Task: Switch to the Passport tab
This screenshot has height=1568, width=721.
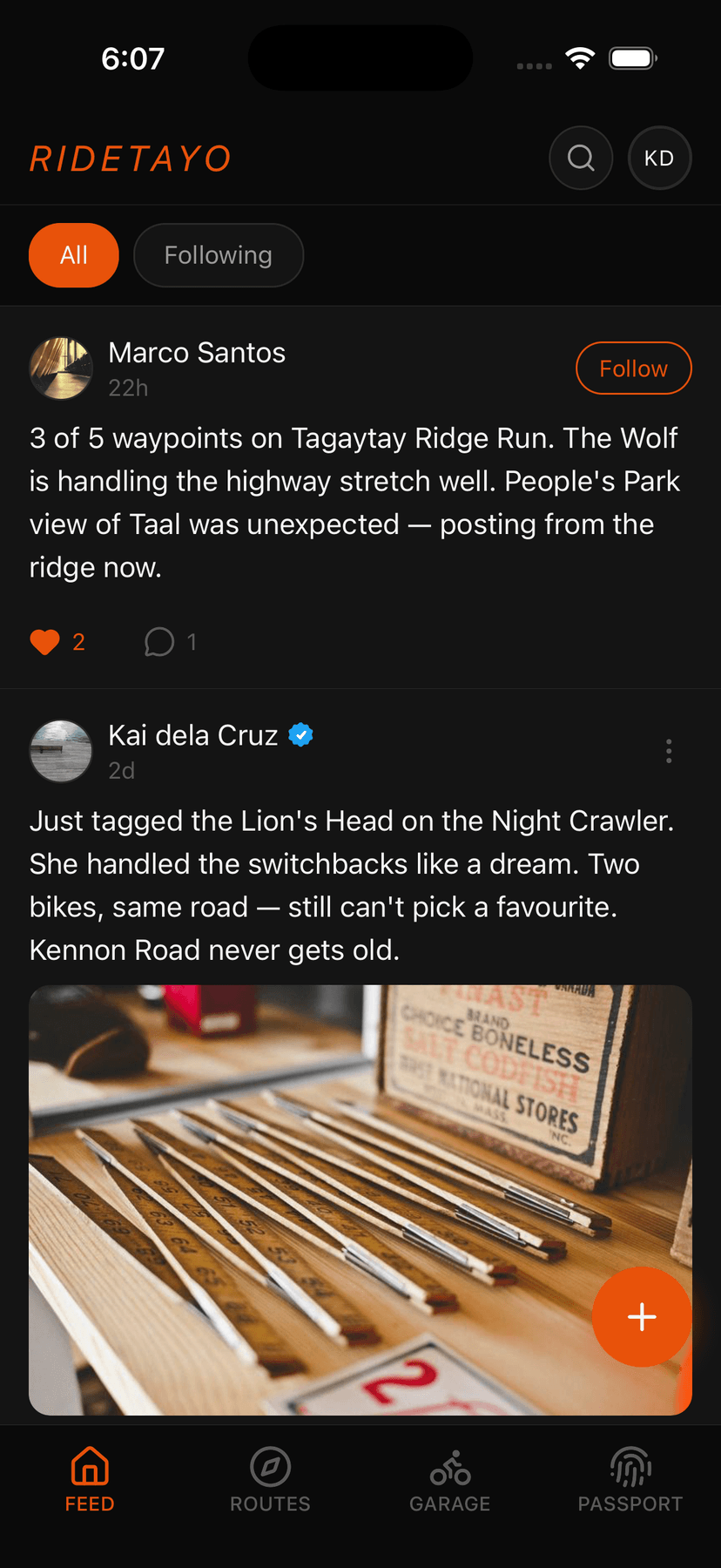Action: point(630,1479)
